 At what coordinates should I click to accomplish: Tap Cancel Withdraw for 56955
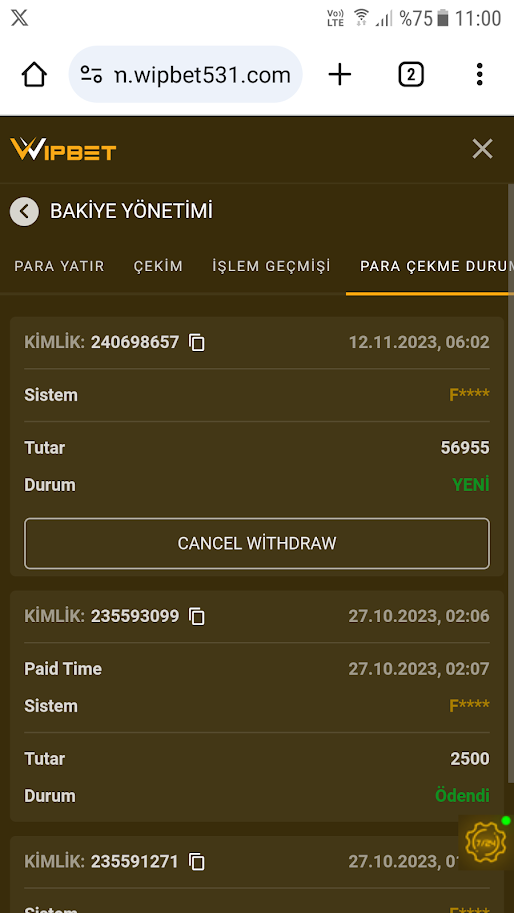(x=257, y=543)
